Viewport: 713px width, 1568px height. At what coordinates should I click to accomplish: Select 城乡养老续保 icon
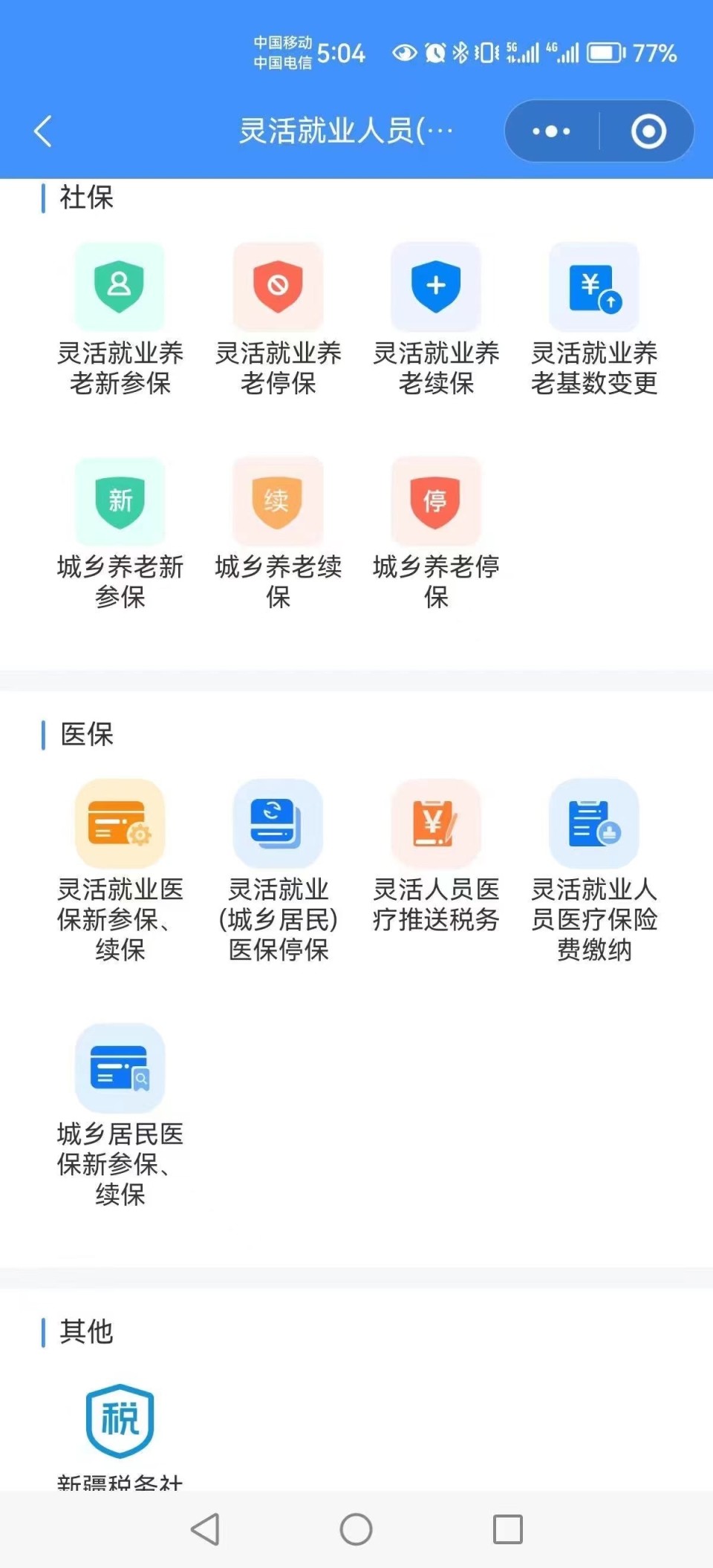278,502
